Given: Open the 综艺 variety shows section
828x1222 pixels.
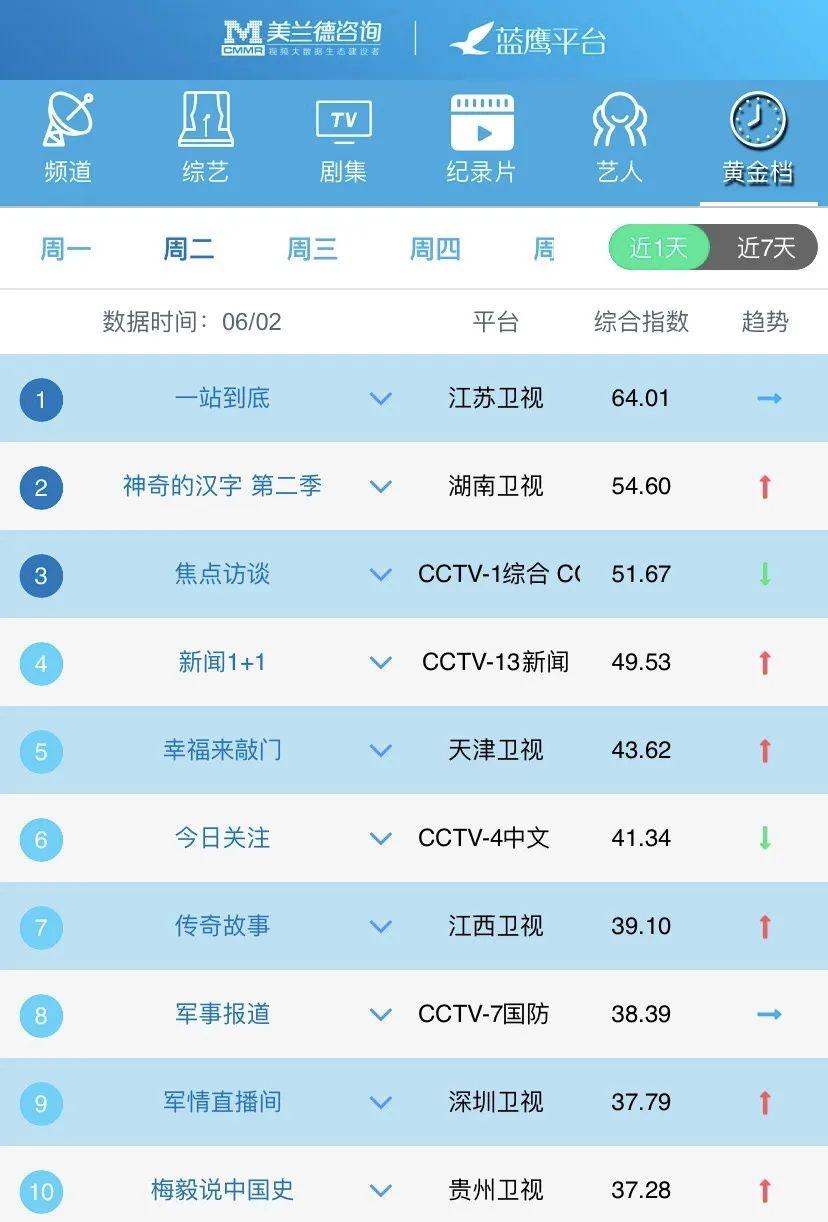Looking at the screenshot, I should pos(204,130).
